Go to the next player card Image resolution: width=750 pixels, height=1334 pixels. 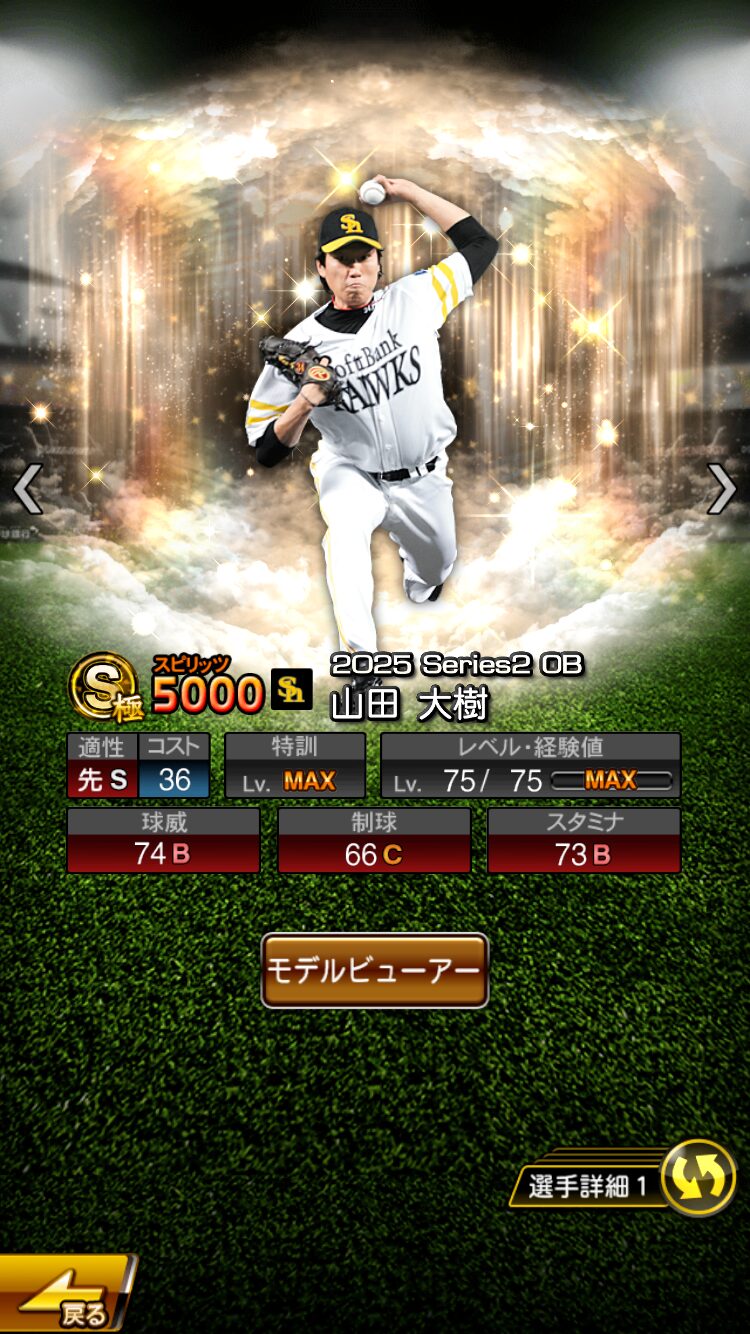pyautogui.click(x=721, y=489)
